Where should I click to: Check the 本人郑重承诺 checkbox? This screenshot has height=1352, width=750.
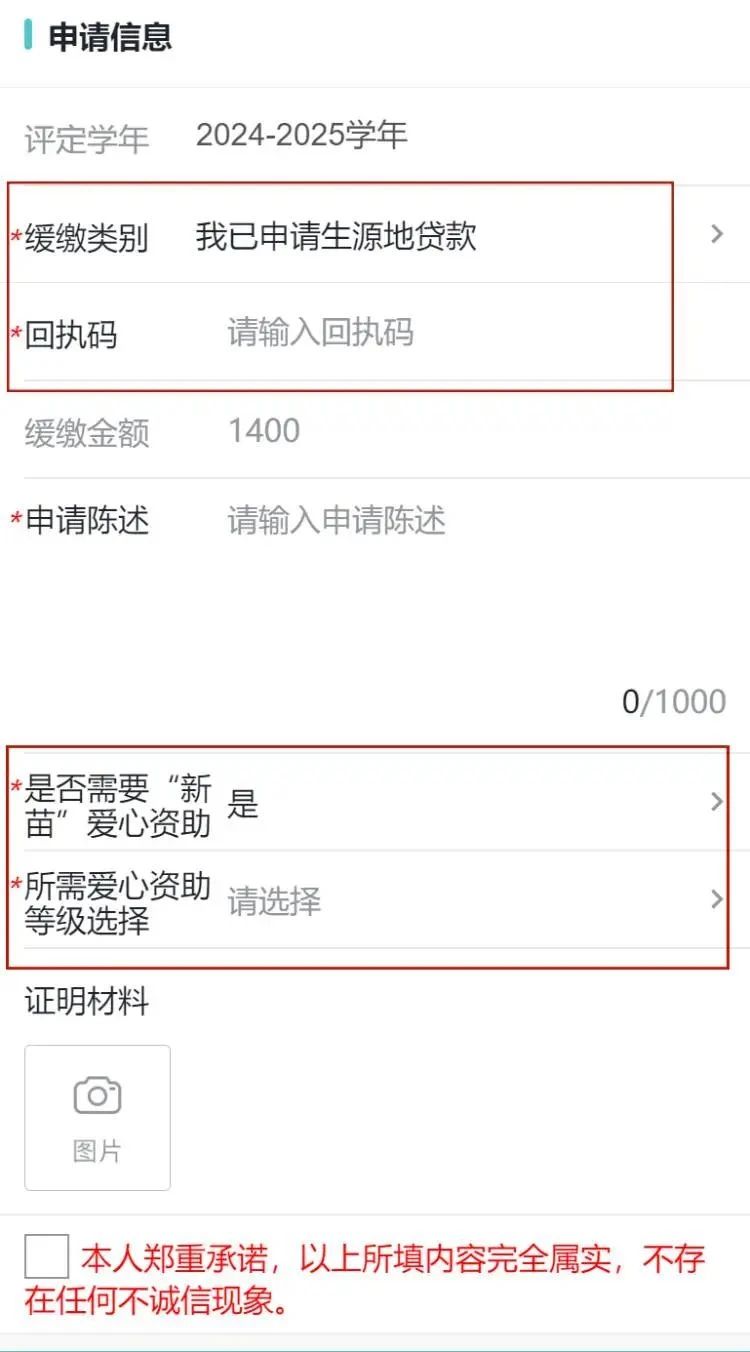coord(47,1257)
